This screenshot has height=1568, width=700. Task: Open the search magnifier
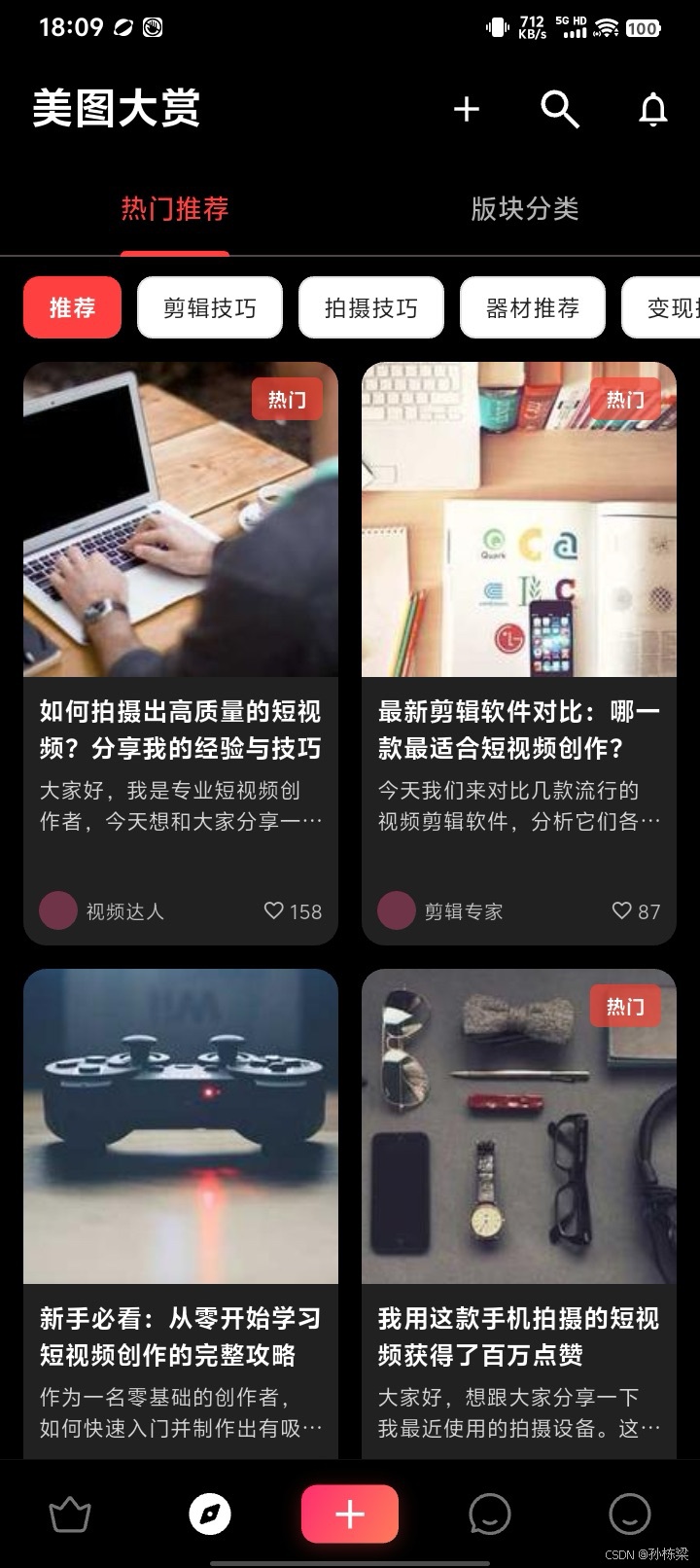[x=560, y=109]
